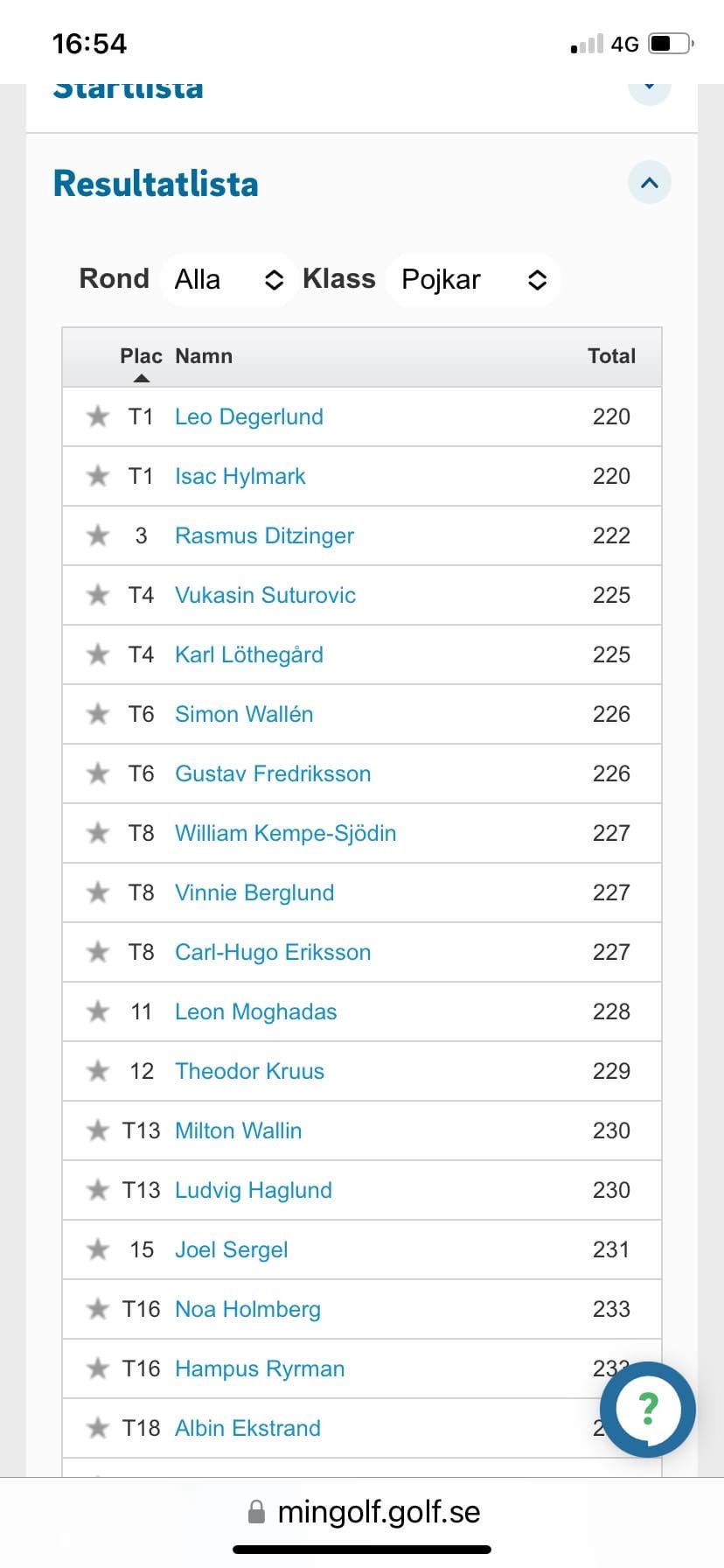Favorite Vukasin Suturovic with the star

pyautogui.click(x=98, y=595)
